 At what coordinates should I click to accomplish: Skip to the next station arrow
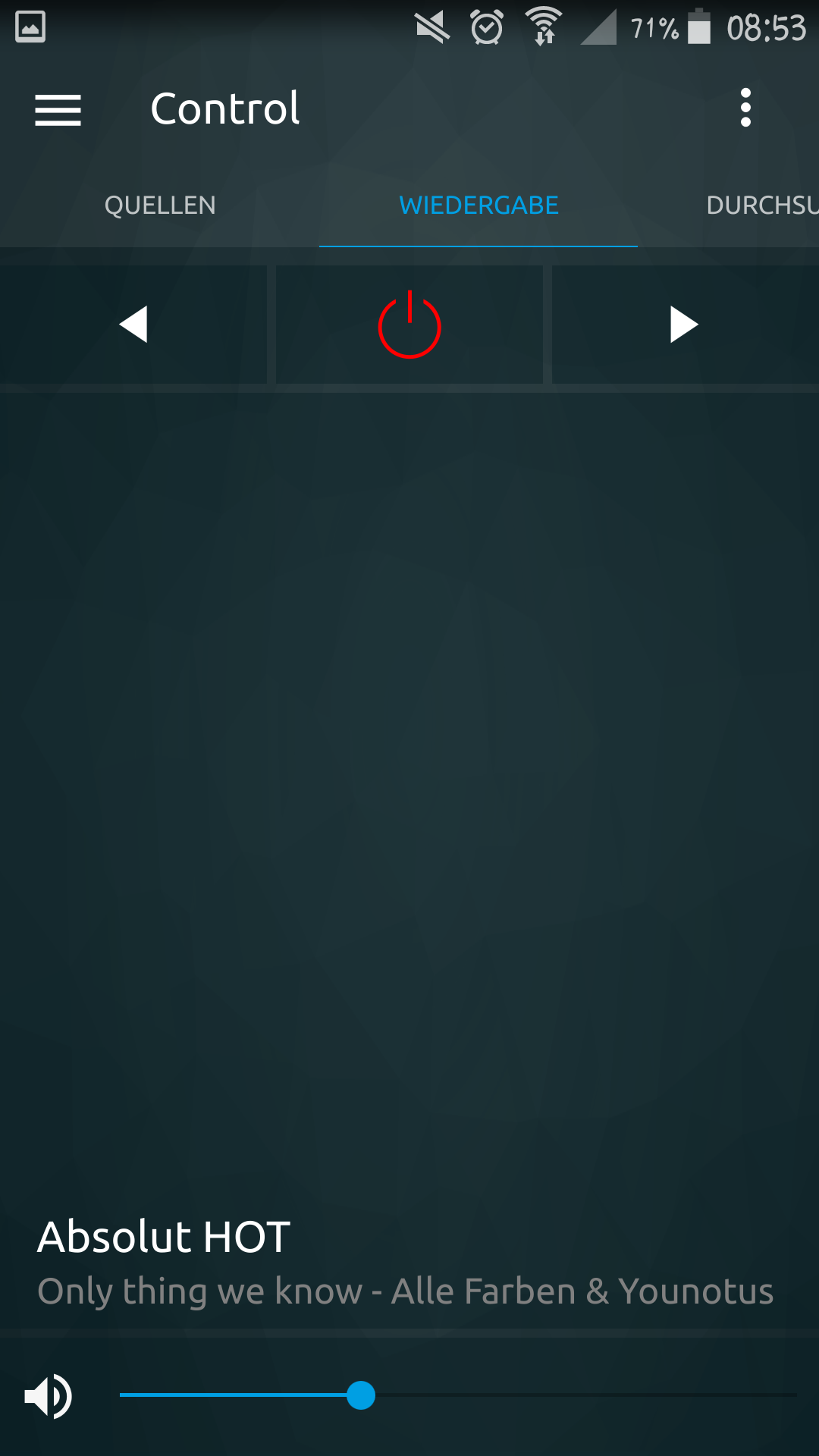(683, 325)
